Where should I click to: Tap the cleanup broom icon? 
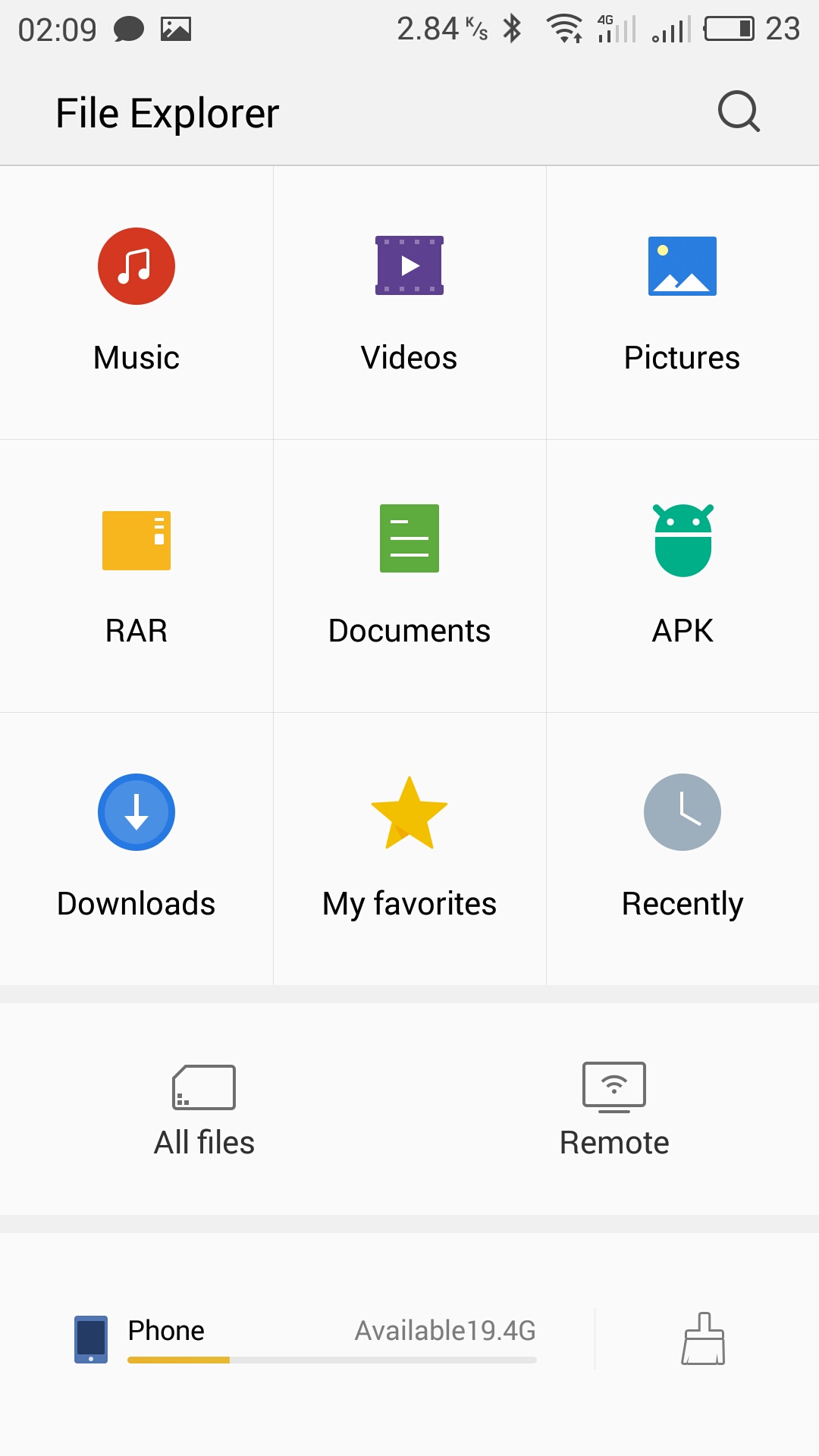tap(703, 1339)
